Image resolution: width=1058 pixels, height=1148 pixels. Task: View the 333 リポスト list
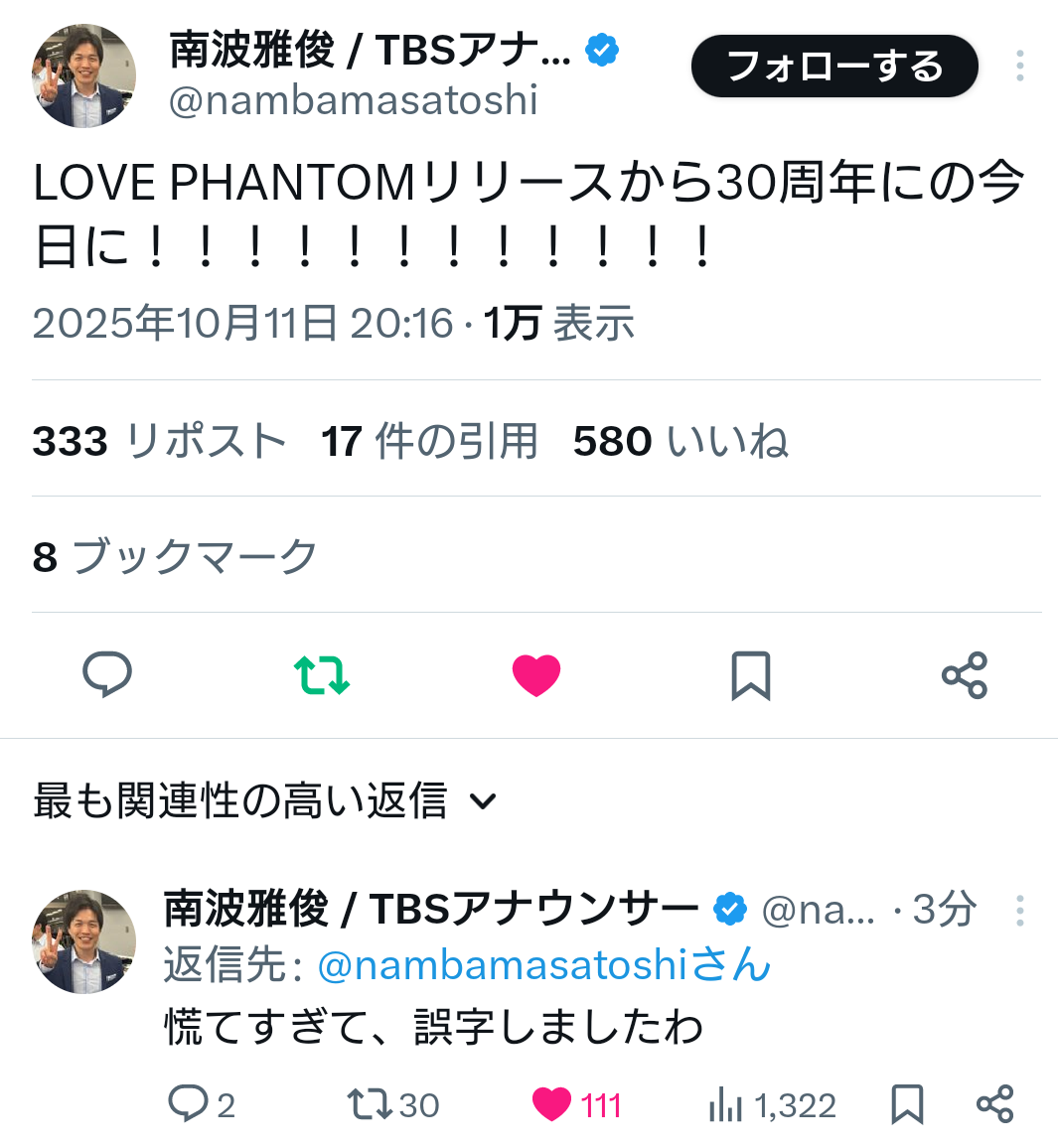click(x=159, y=441)
